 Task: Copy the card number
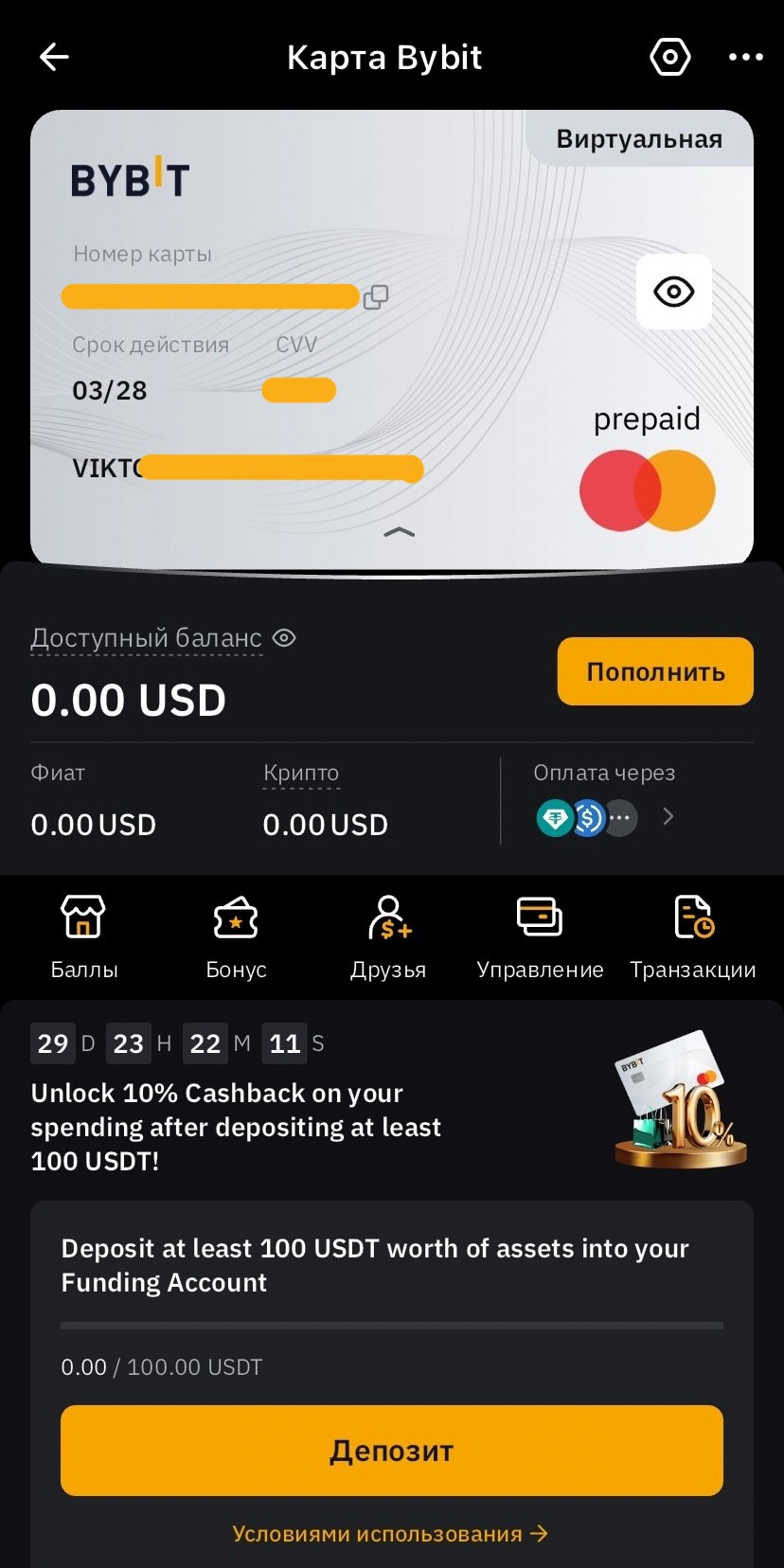(376, 297)
